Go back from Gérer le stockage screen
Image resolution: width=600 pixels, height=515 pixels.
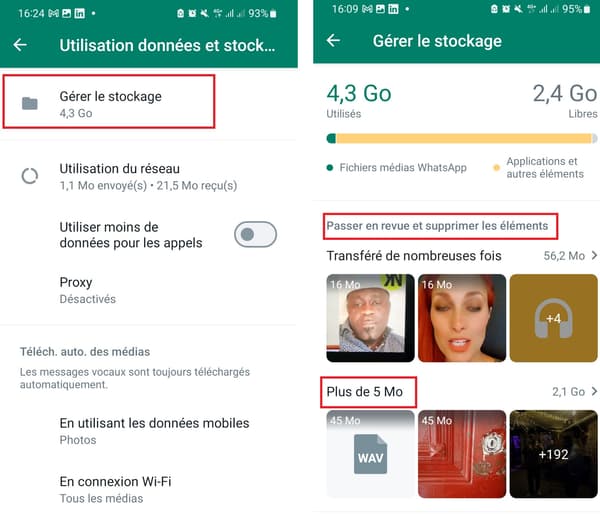click(x=333, y=41)
